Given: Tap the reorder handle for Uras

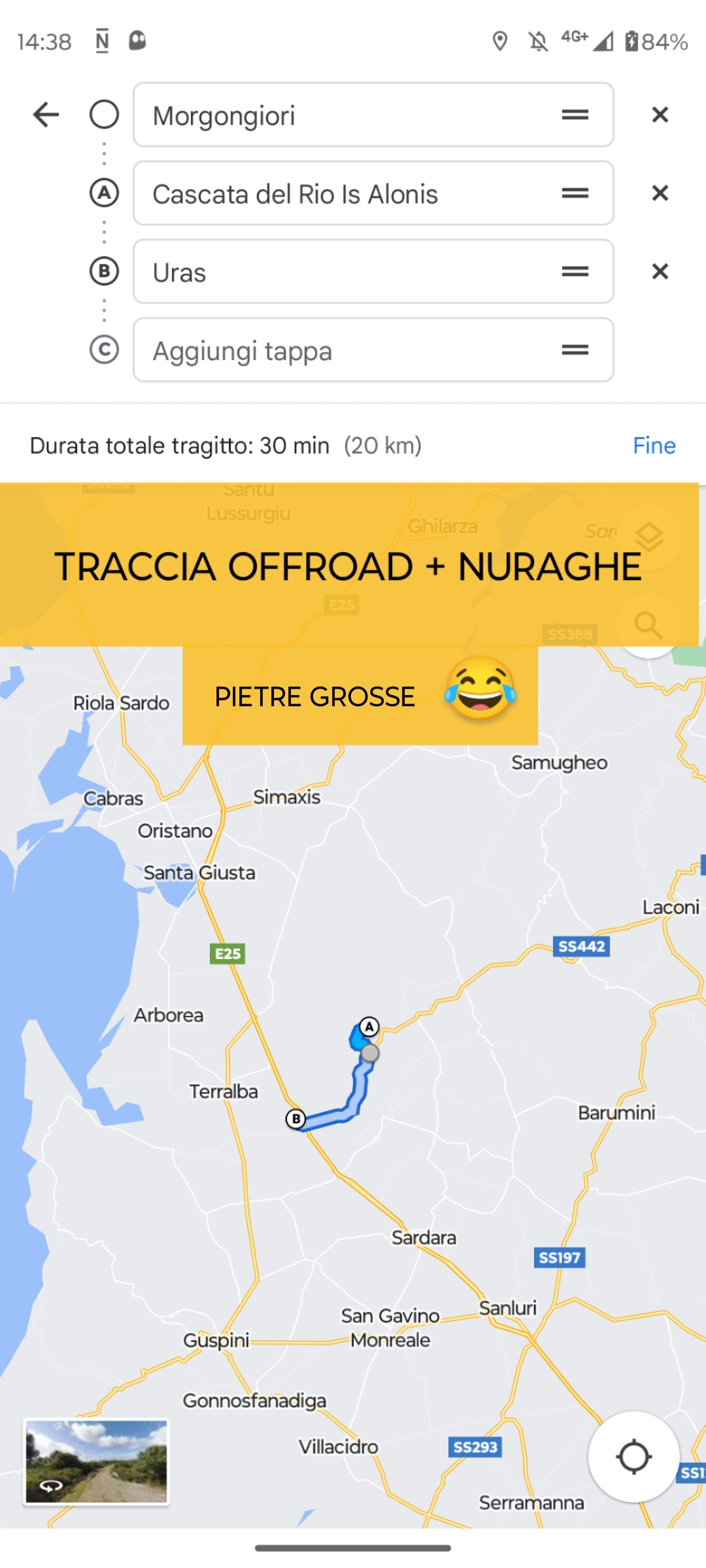Looking at the screenshot, I should coord(575,272).
